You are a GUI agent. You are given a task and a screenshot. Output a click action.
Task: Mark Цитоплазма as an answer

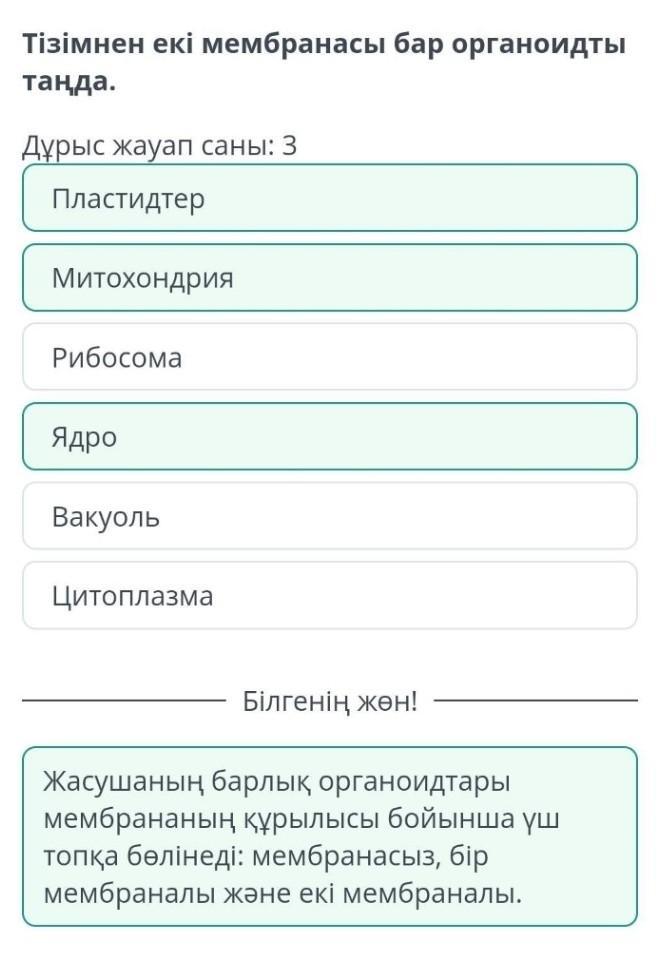pyautogui.click(x=330, y=596)
